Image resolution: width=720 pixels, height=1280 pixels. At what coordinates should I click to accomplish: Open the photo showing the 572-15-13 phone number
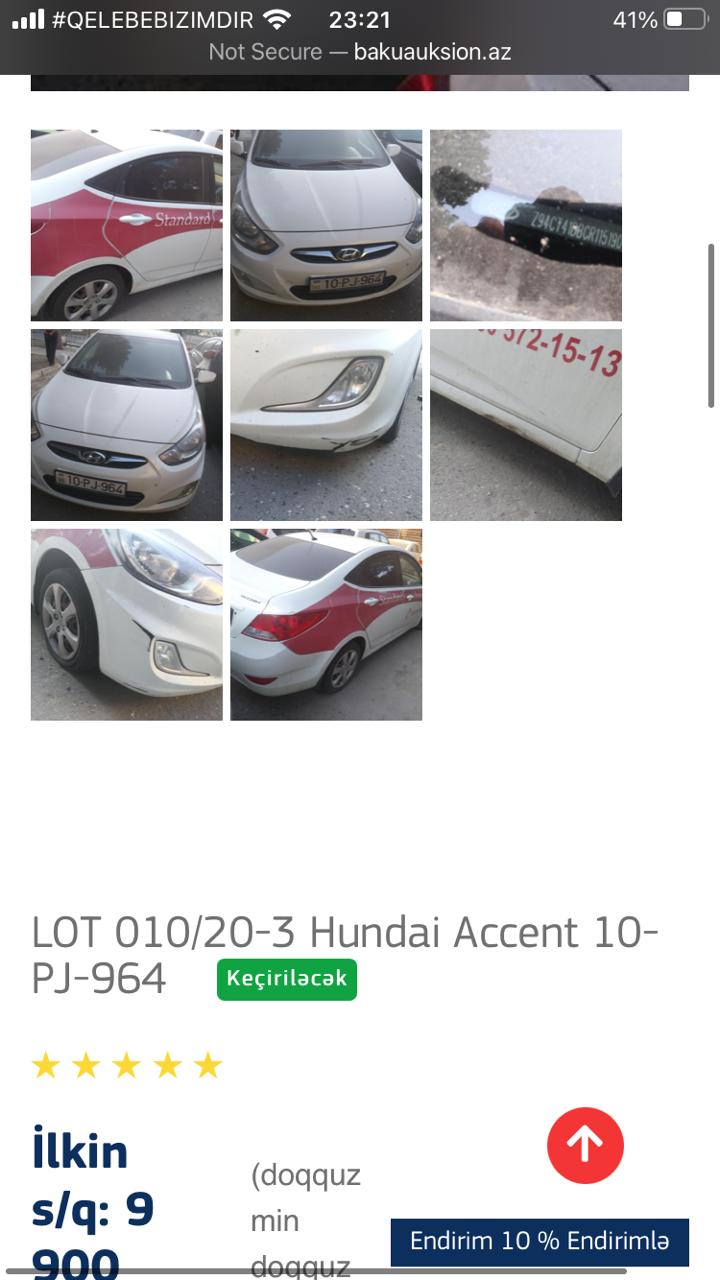pos(526,425)
